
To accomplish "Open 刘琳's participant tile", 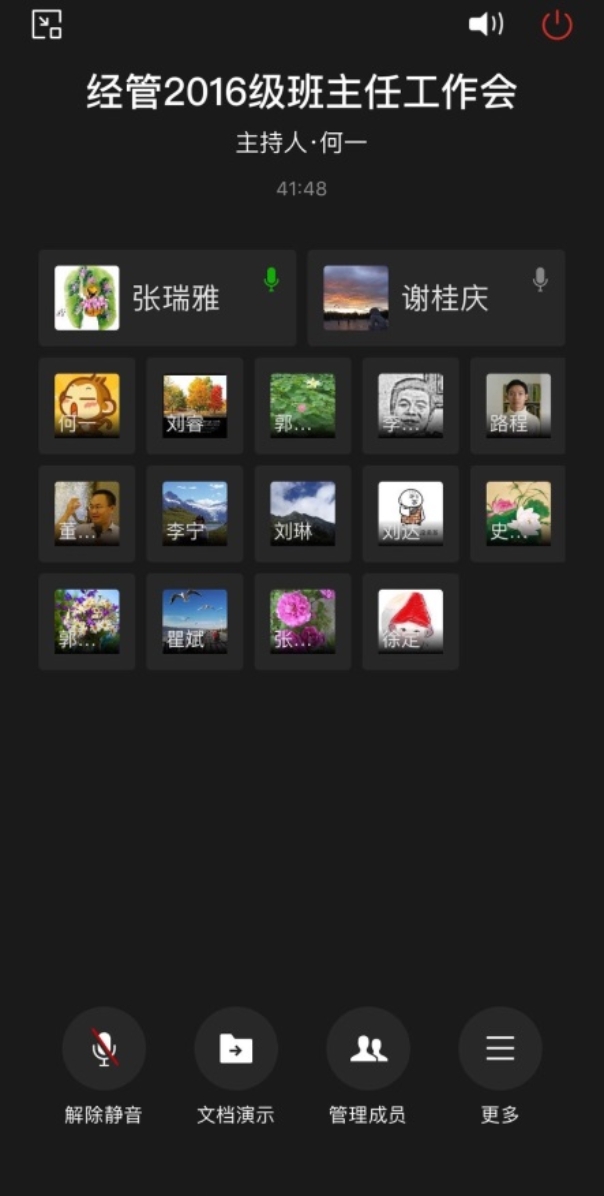I will [x=303, y=514].
